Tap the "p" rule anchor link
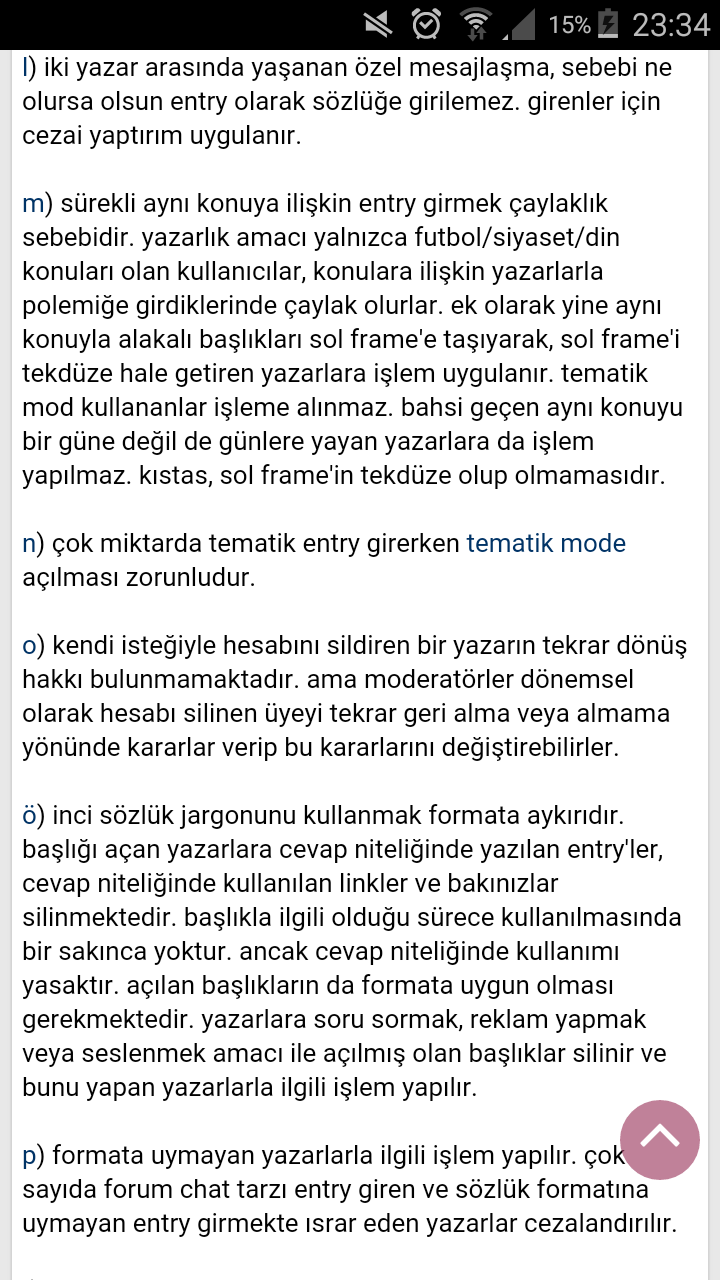The height and width of the screenshot is (1280, 720). click(x=30, y=1157)
